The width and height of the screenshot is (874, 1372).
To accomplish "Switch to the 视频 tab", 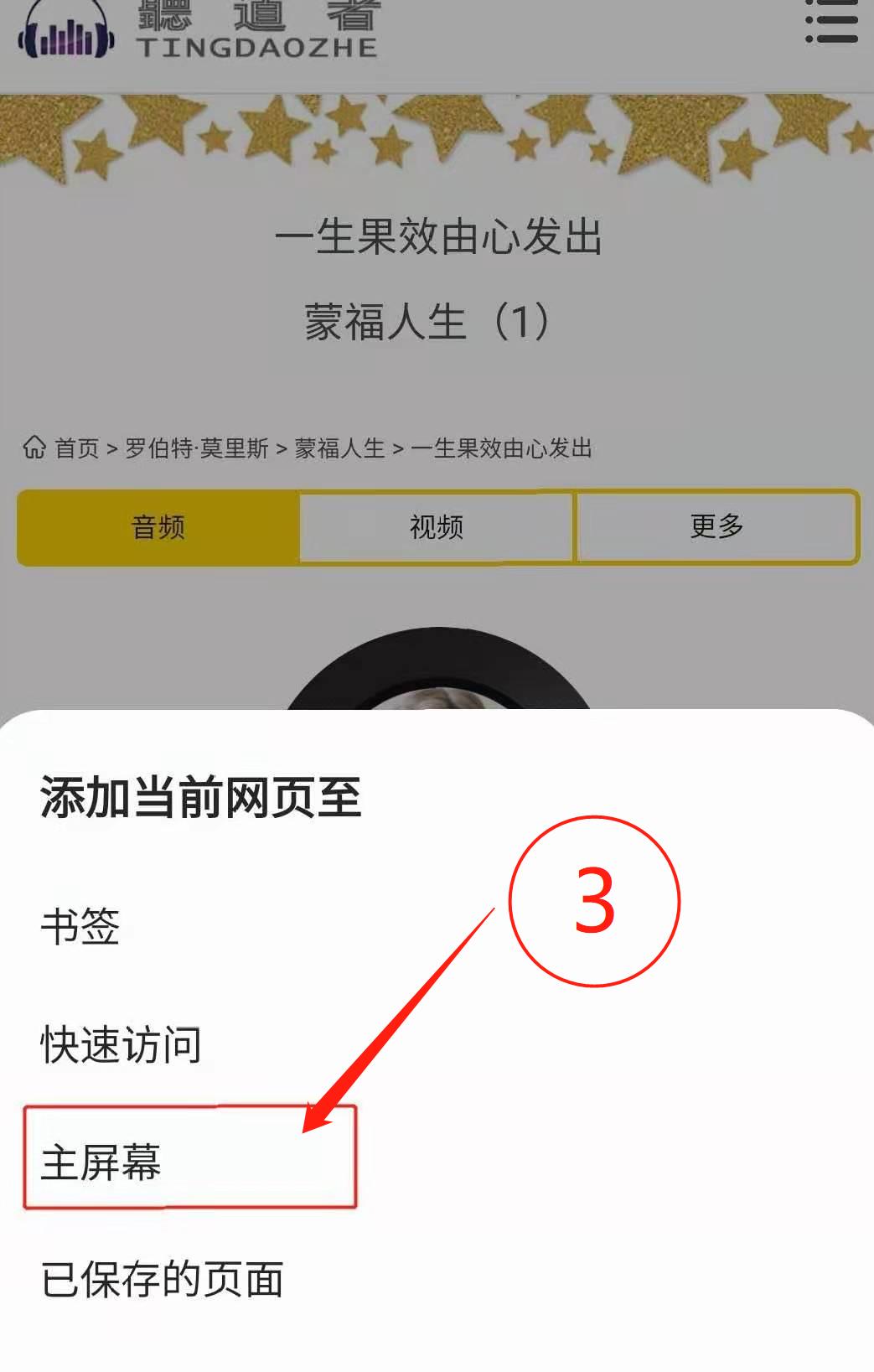I will point(436,527).
